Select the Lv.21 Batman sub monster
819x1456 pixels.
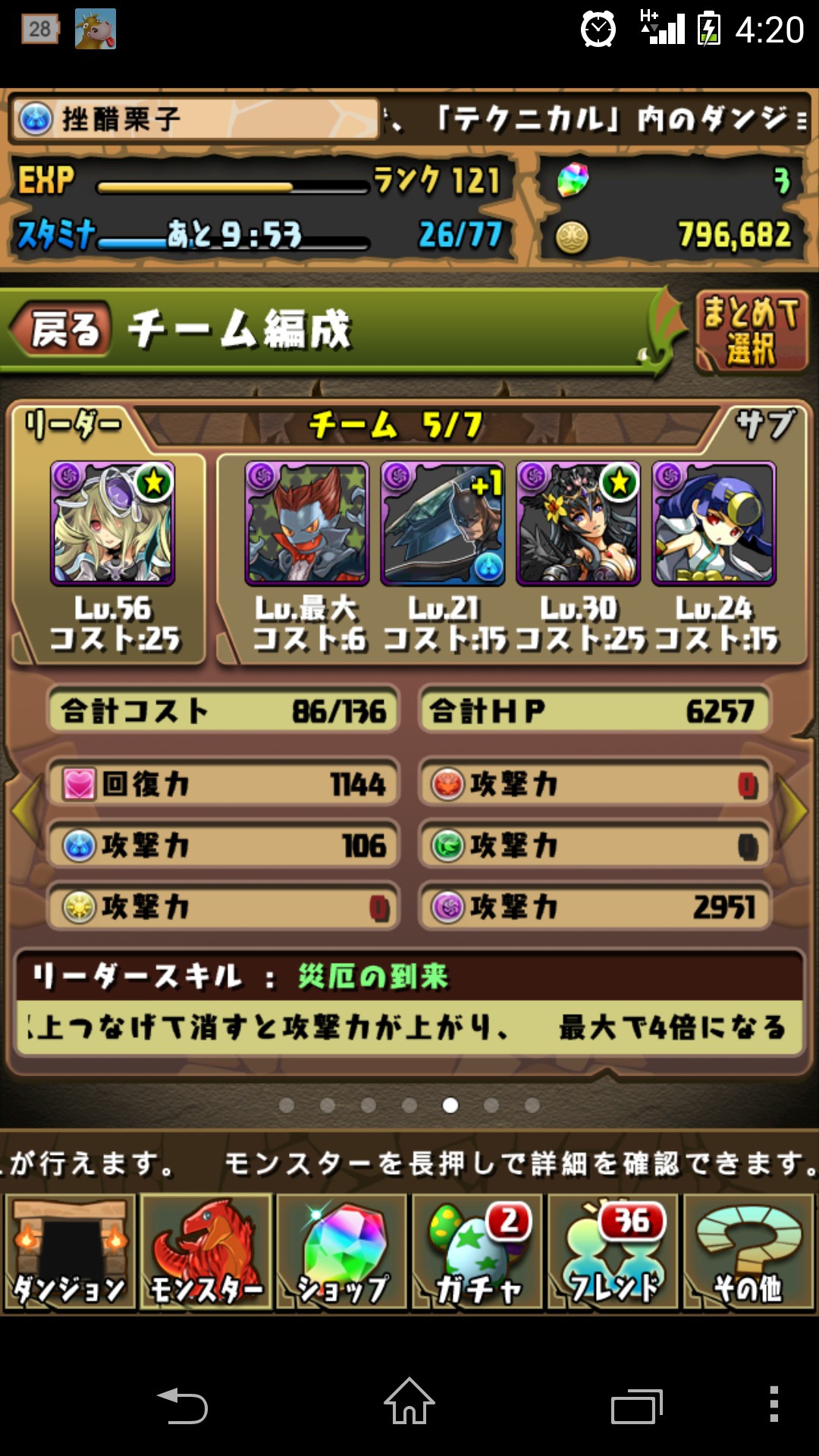click(443, 523)
